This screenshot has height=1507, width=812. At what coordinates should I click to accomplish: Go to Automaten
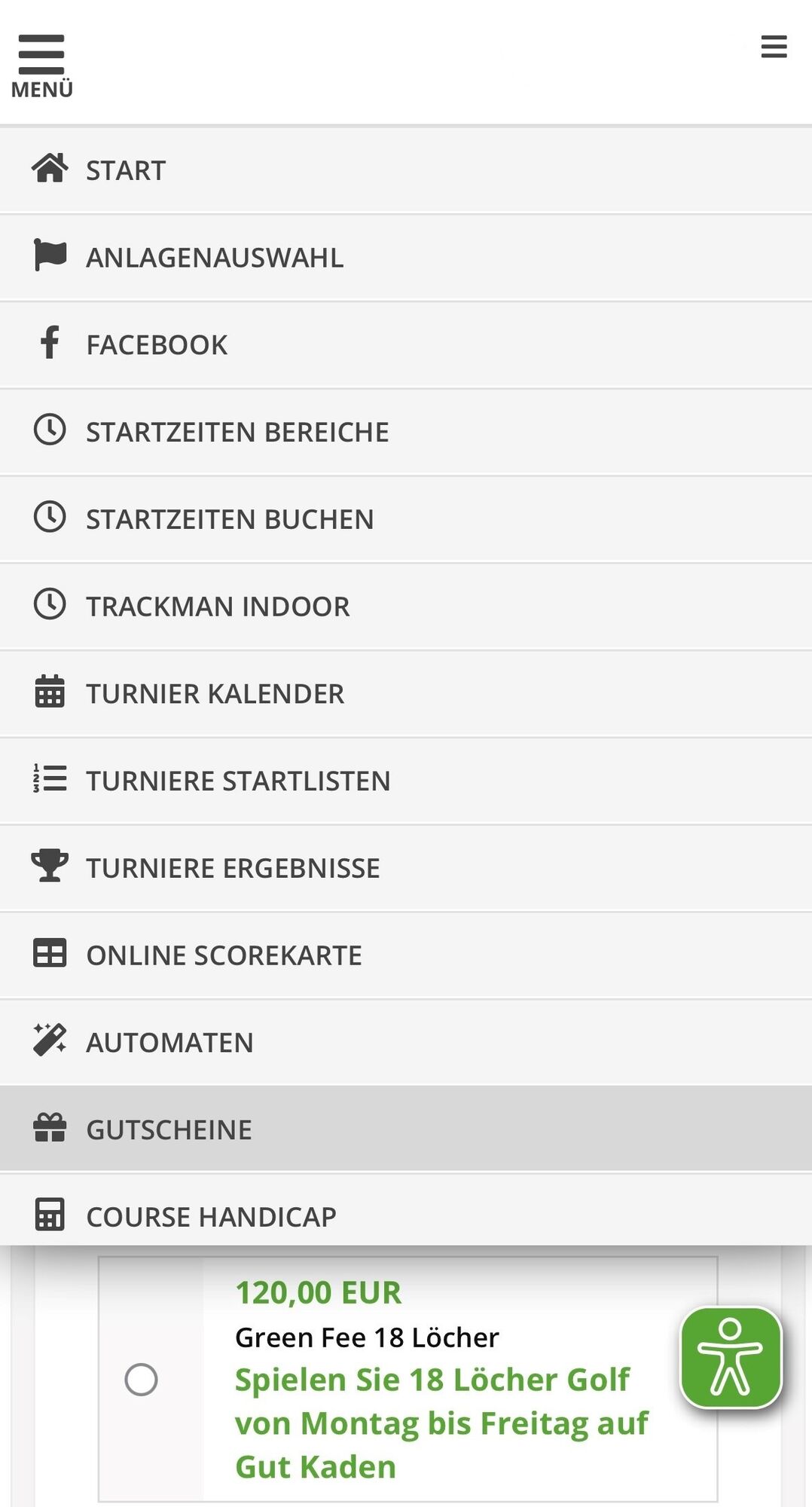pyautogui.click(x=169, y=1043)
